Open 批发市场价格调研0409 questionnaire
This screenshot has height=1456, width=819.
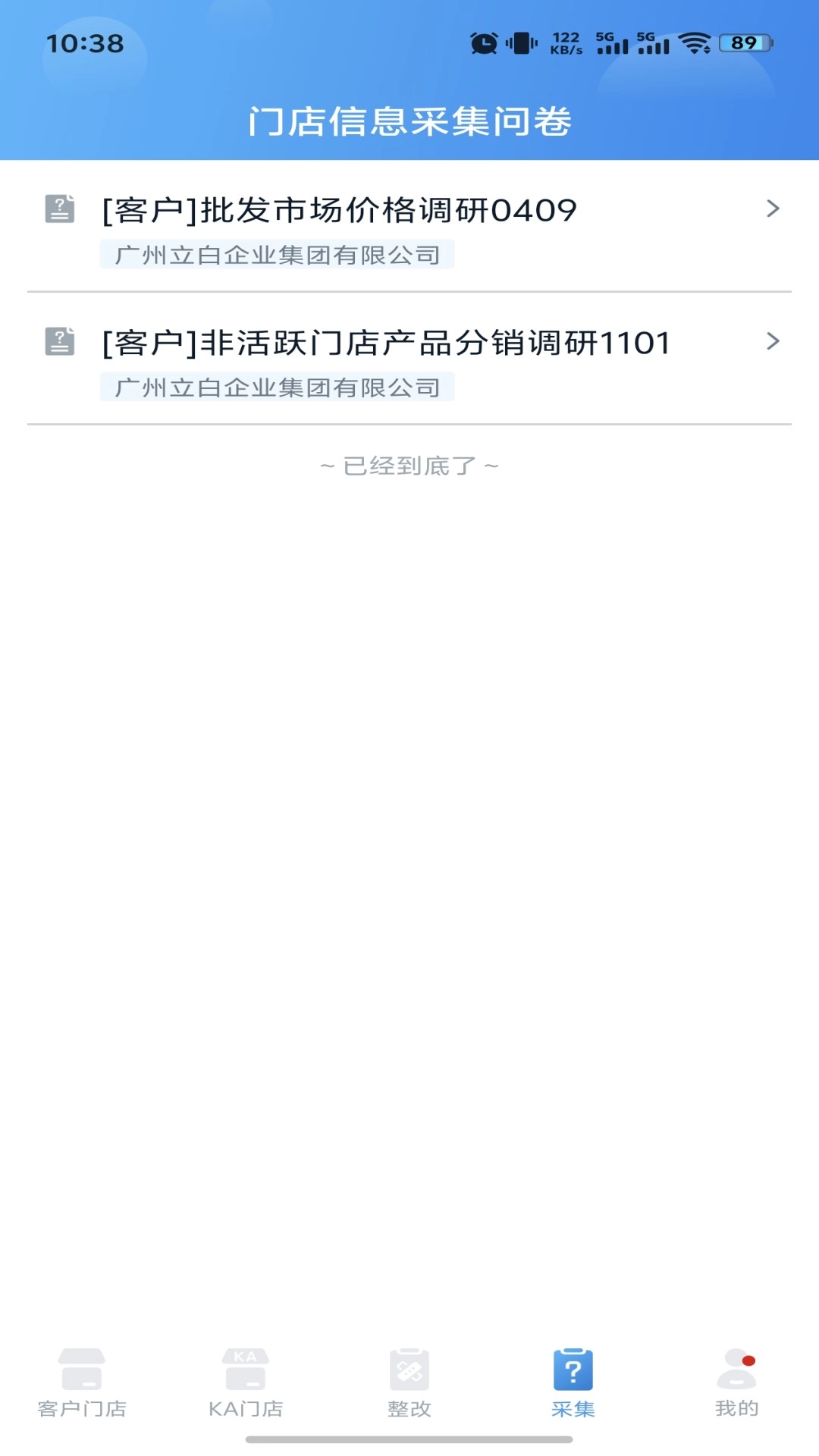click(x=337, y=210)
